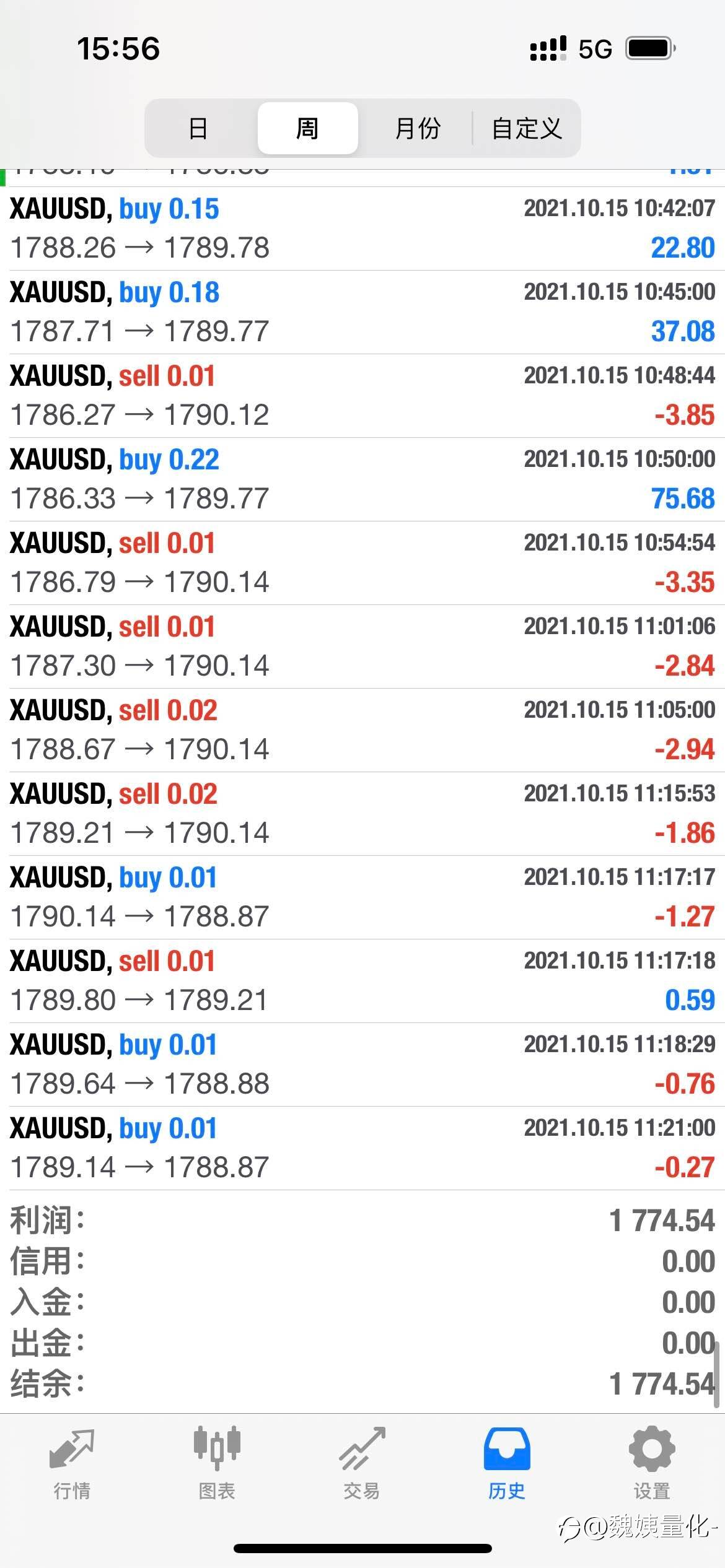This screenshot has height=1568, width=725.
Task: Open the 交易 trade tab
Action: [x=362, y=1464]
